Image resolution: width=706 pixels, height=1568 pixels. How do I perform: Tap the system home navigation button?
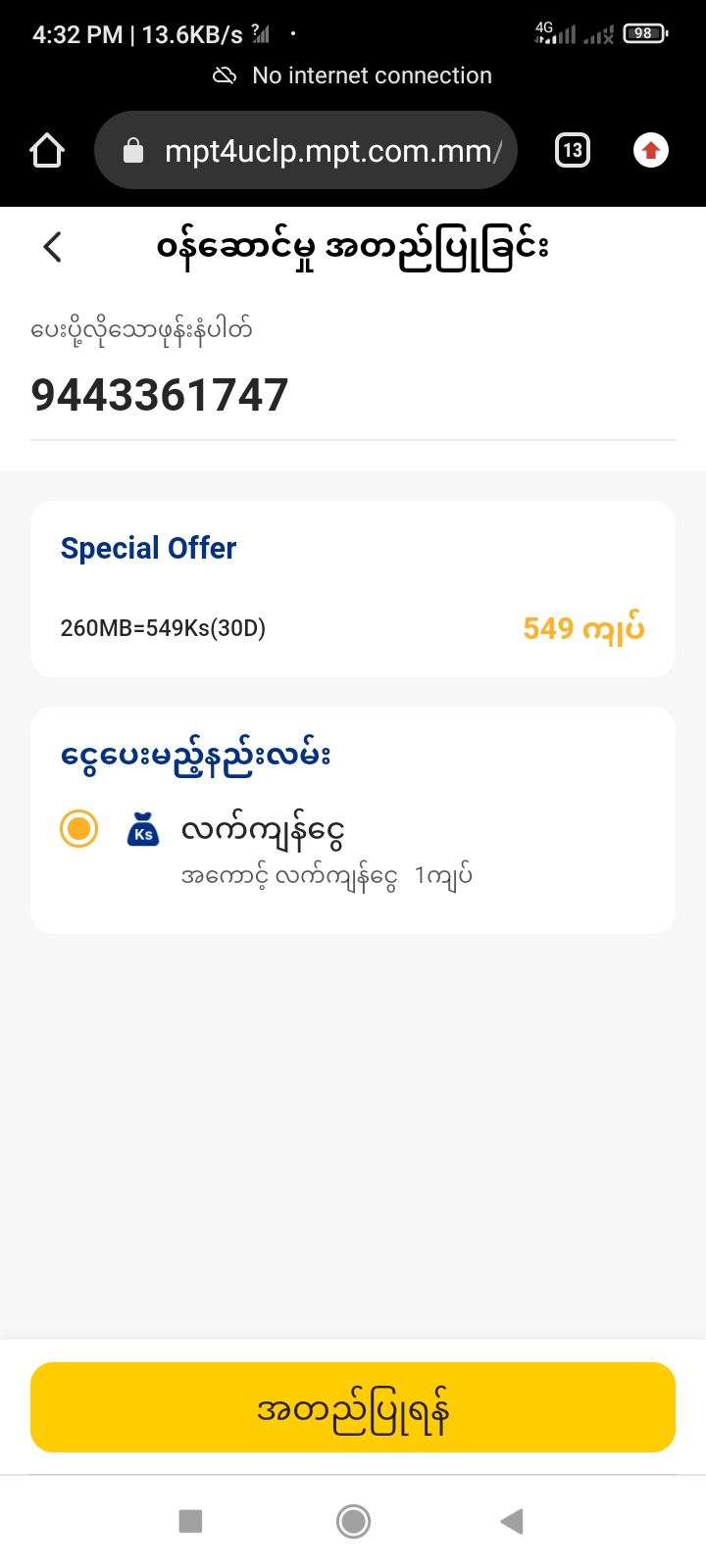click(353, 1521)
